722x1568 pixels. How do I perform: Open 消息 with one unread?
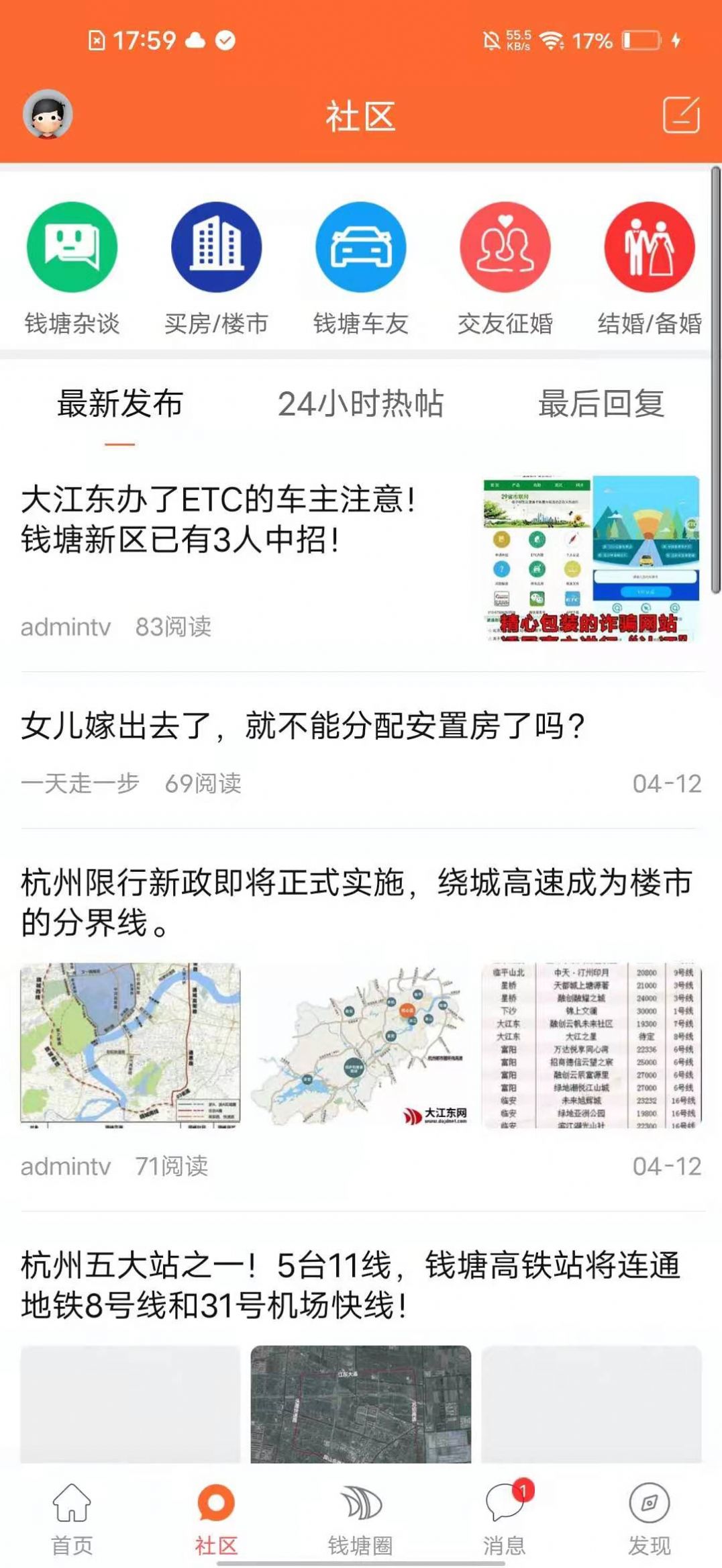[x=505, y=1518]
